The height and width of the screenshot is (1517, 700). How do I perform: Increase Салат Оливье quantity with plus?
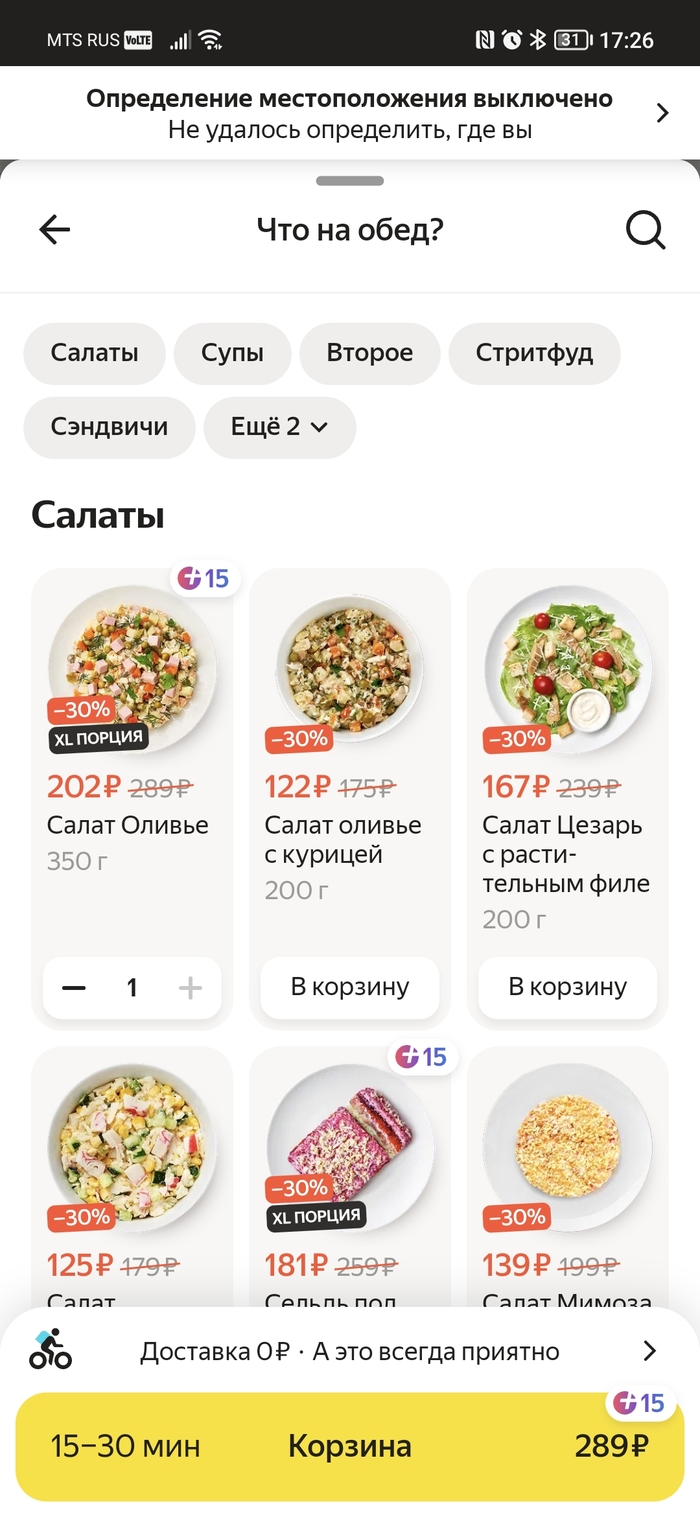(190, 988)
